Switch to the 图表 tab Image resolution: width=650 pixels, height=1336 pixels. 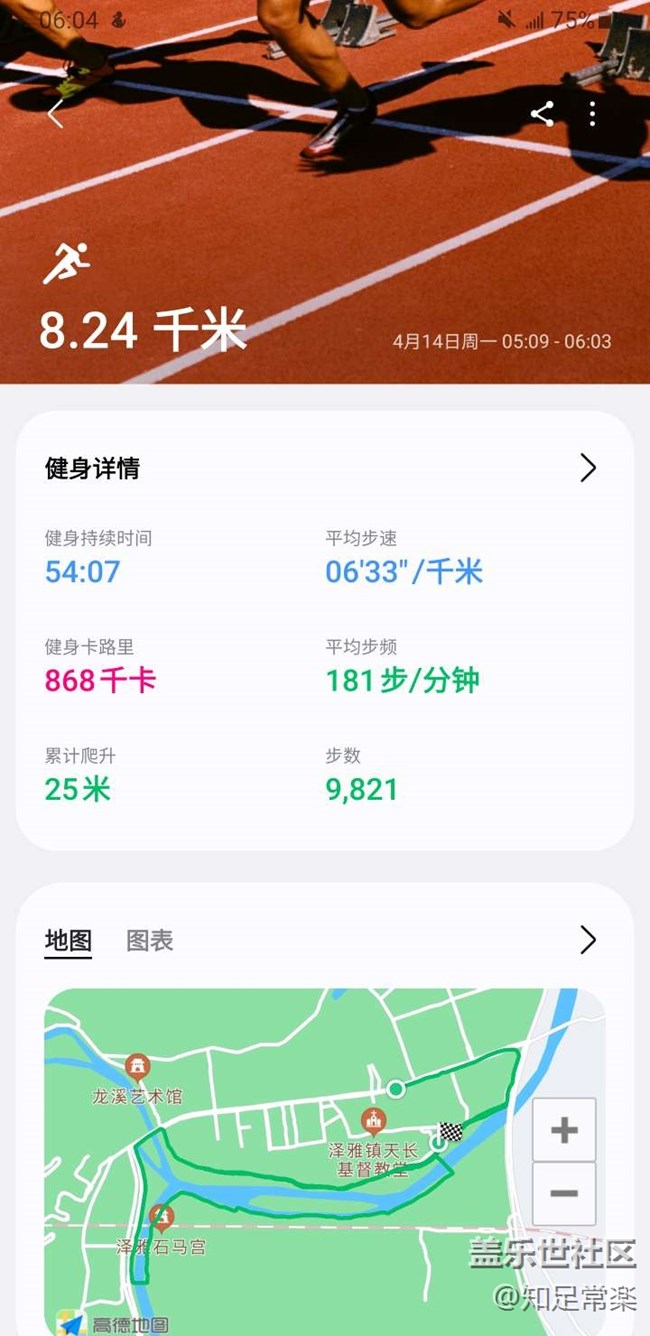pyautogui.click(x=150, y=940)
